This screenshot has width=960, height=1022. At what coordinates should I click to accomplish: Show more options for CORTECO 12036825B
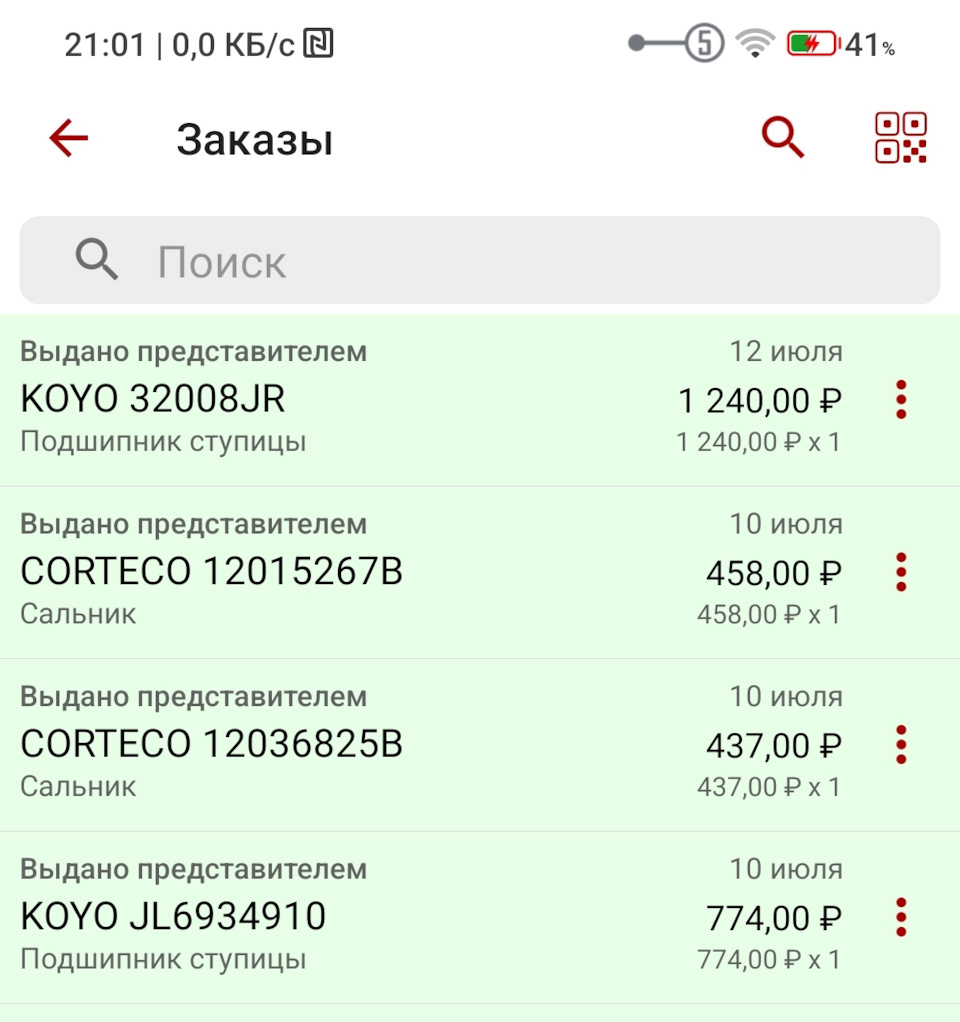pyautogui.click(x=901, y=745)
